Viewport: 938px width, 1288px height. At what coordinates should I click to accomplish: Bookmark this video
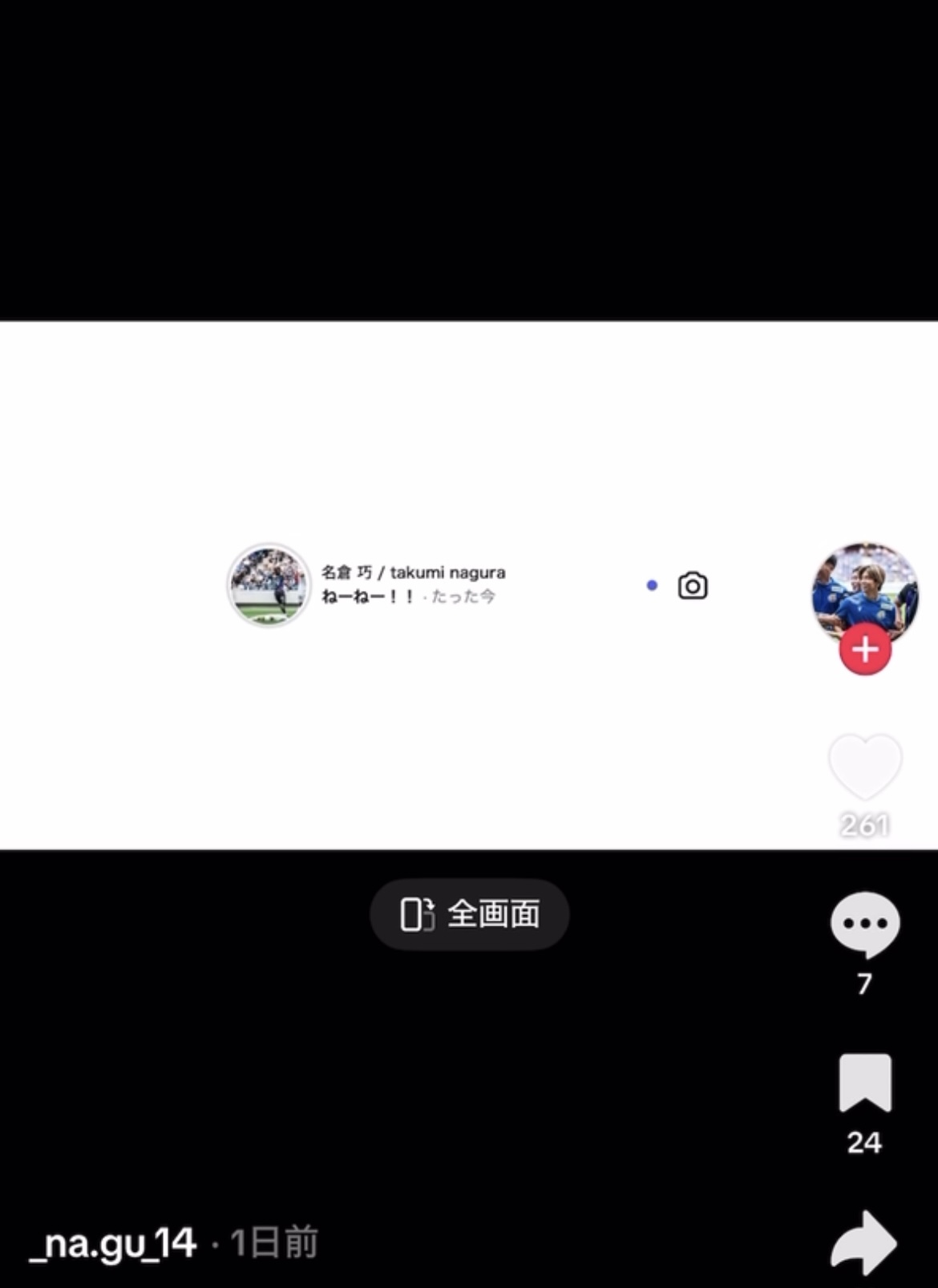click(864, 1083)
